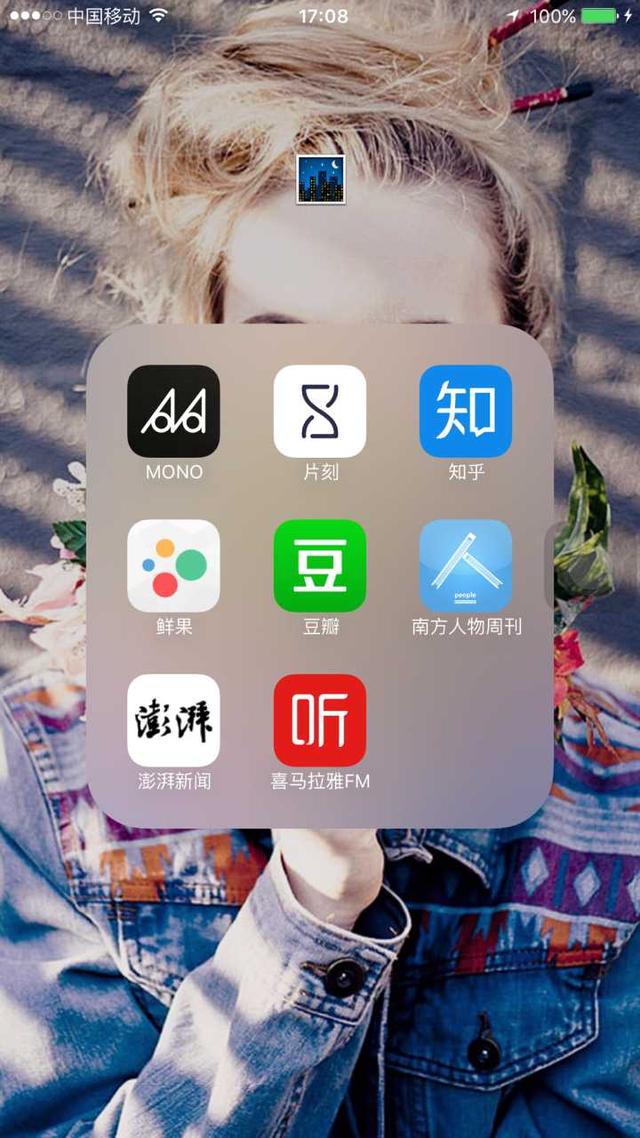Launch the 鲜果 app

click(x=173, y=566)
